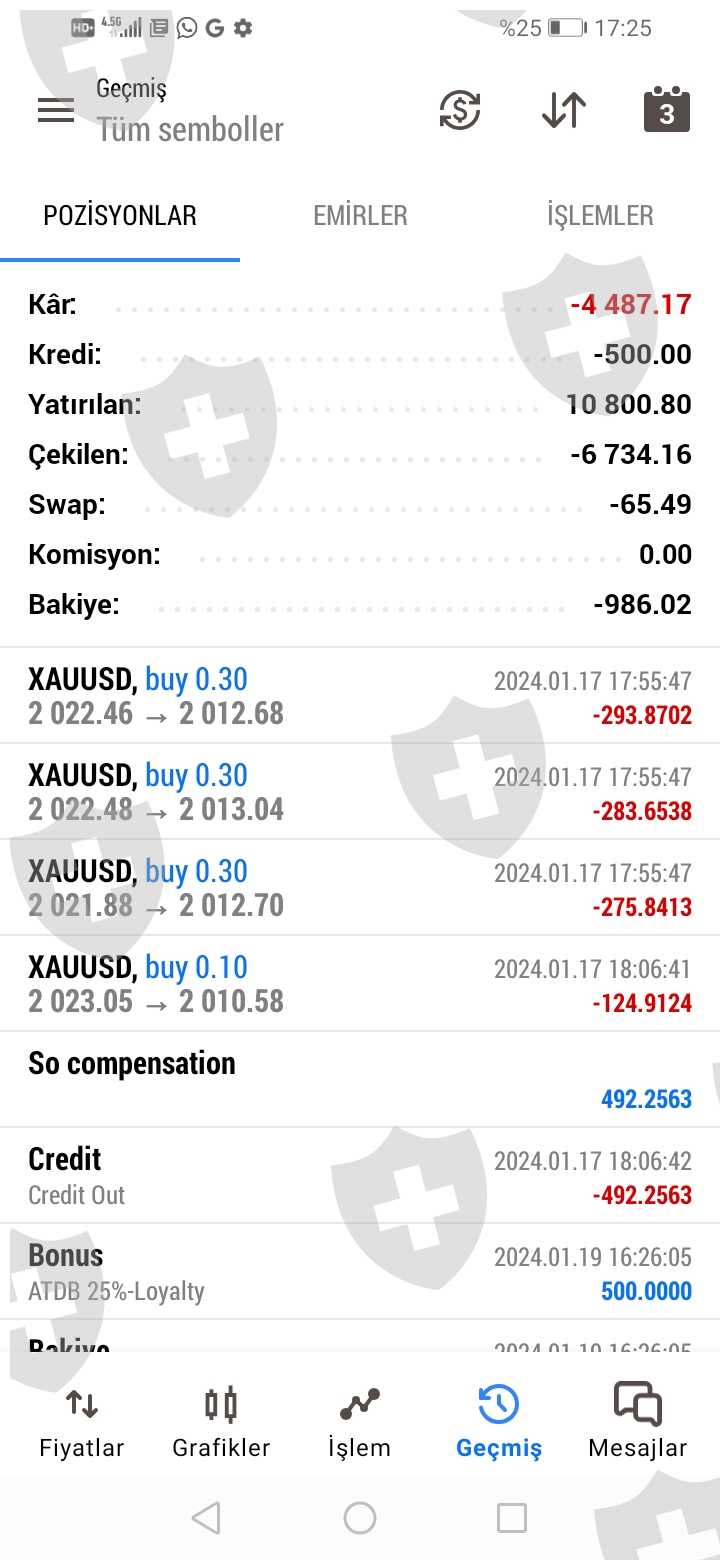Screen dimensions: 720x1560
Task: Go to the Fiyatlar tab
Action: [x=82, y=1422]
